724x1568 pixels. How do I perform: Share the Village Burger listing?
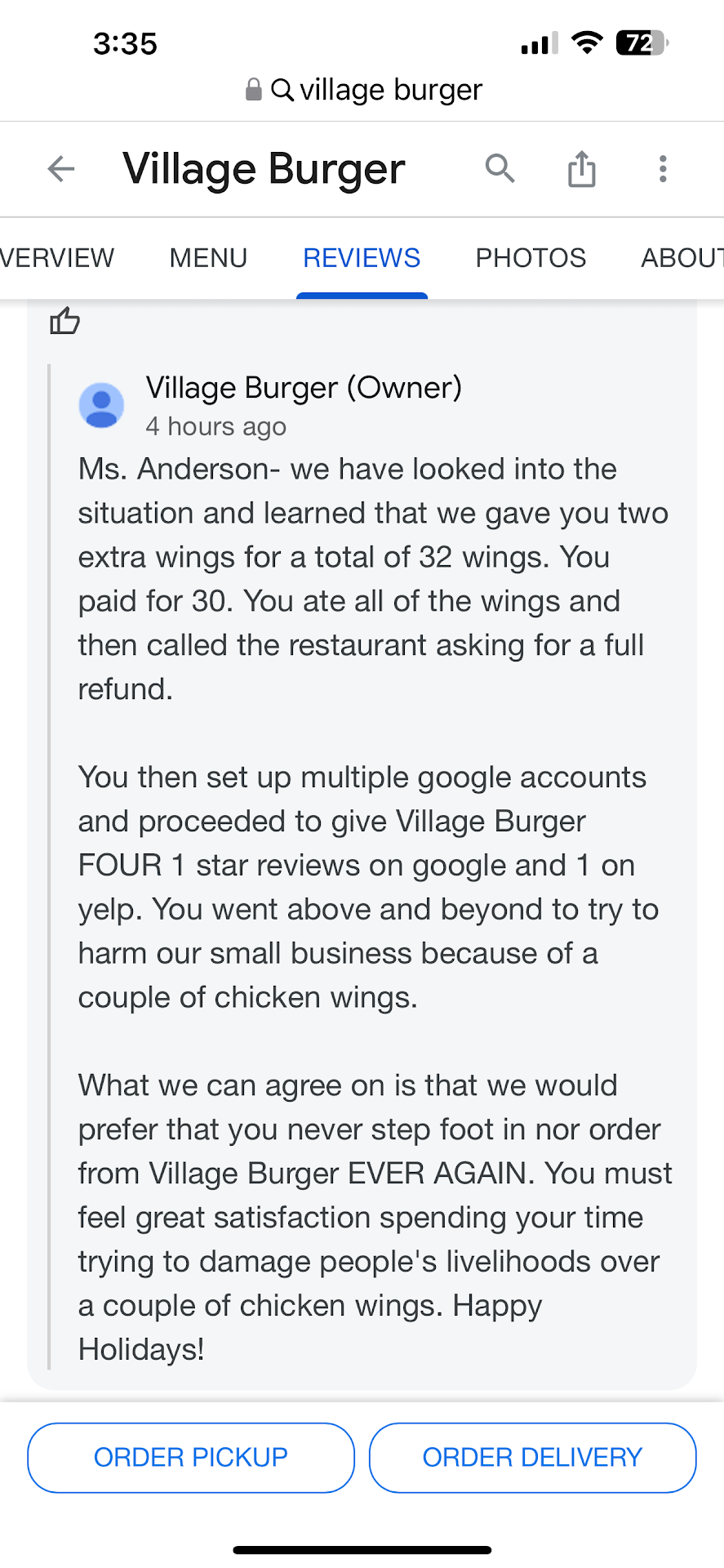pos(581,169)
